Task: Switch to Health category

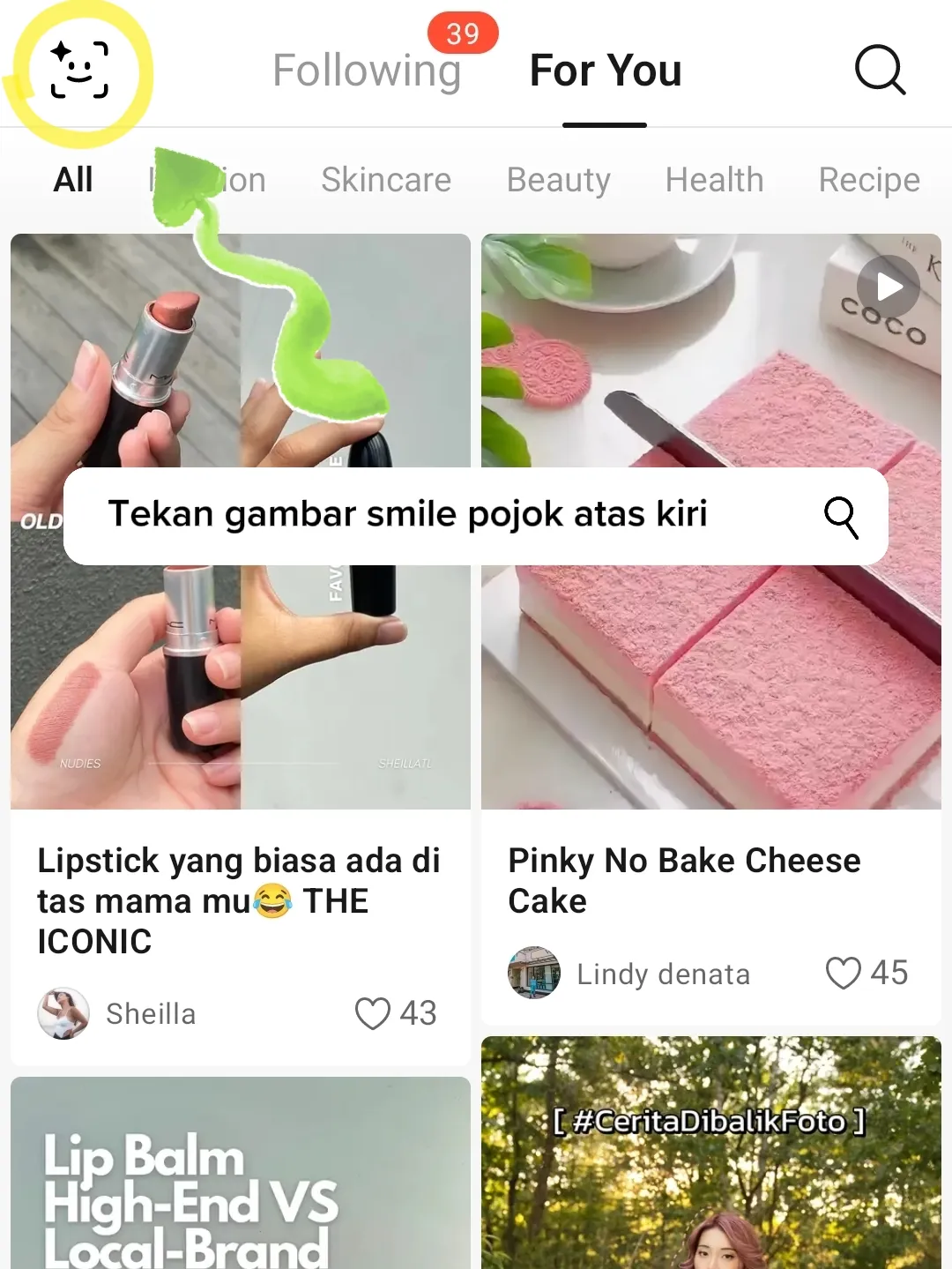Action: [714, 180]
